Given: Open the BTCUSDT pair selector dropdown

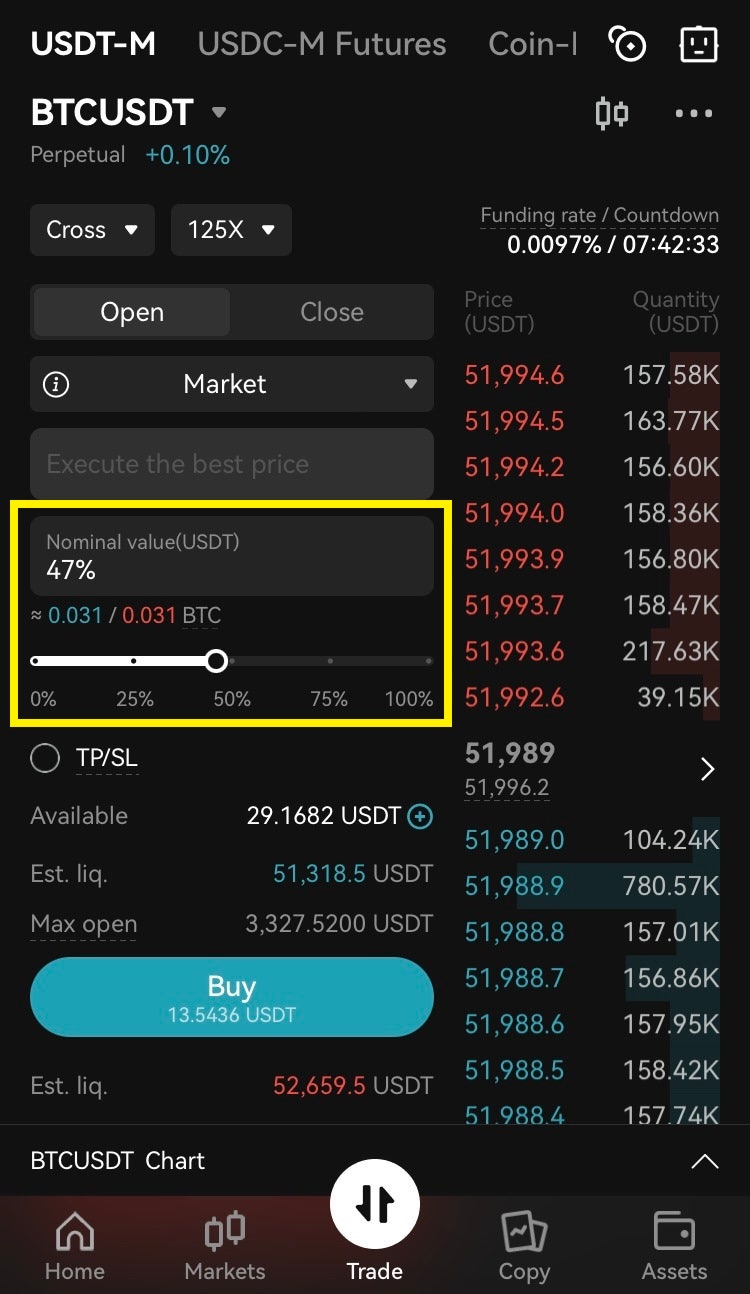Looking at the screenshot, I should pos(219,112).
